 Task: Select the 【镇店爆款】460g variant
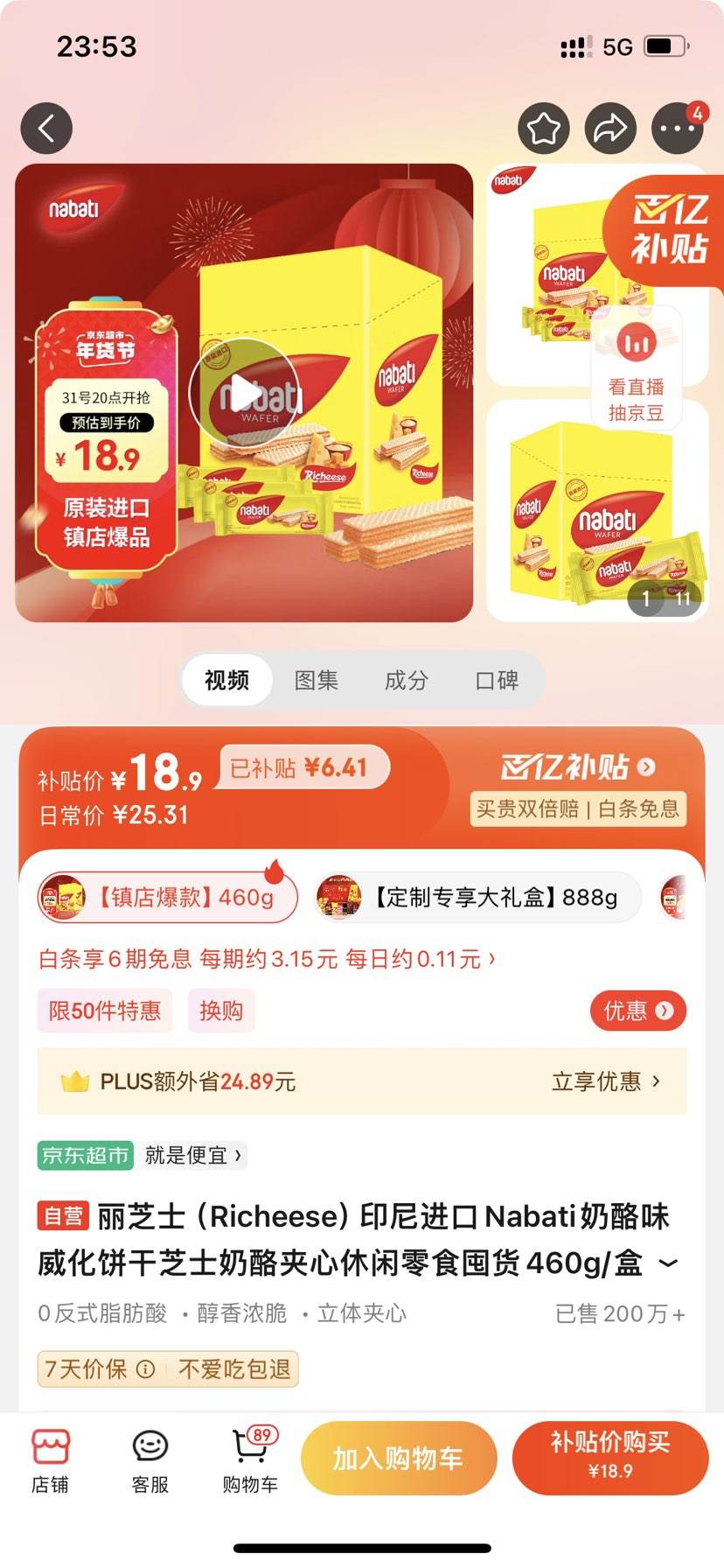[x=166, y=897]
